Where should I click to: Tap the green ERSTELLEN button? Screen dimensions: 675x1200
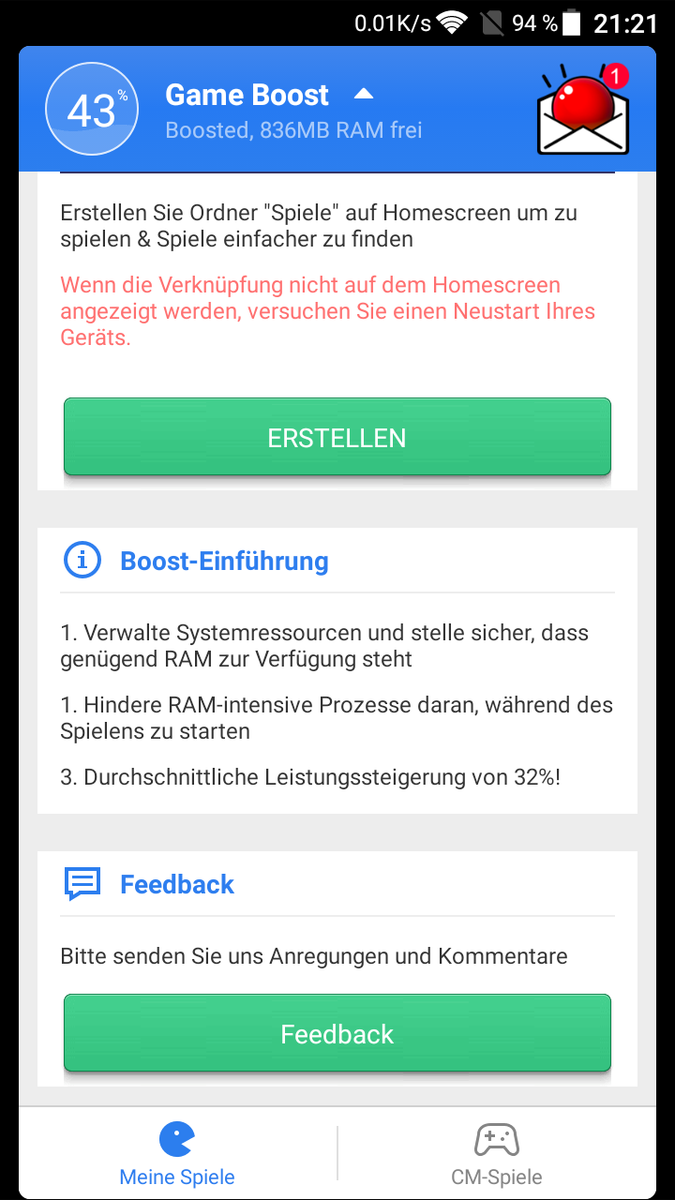tap(337, 437)
